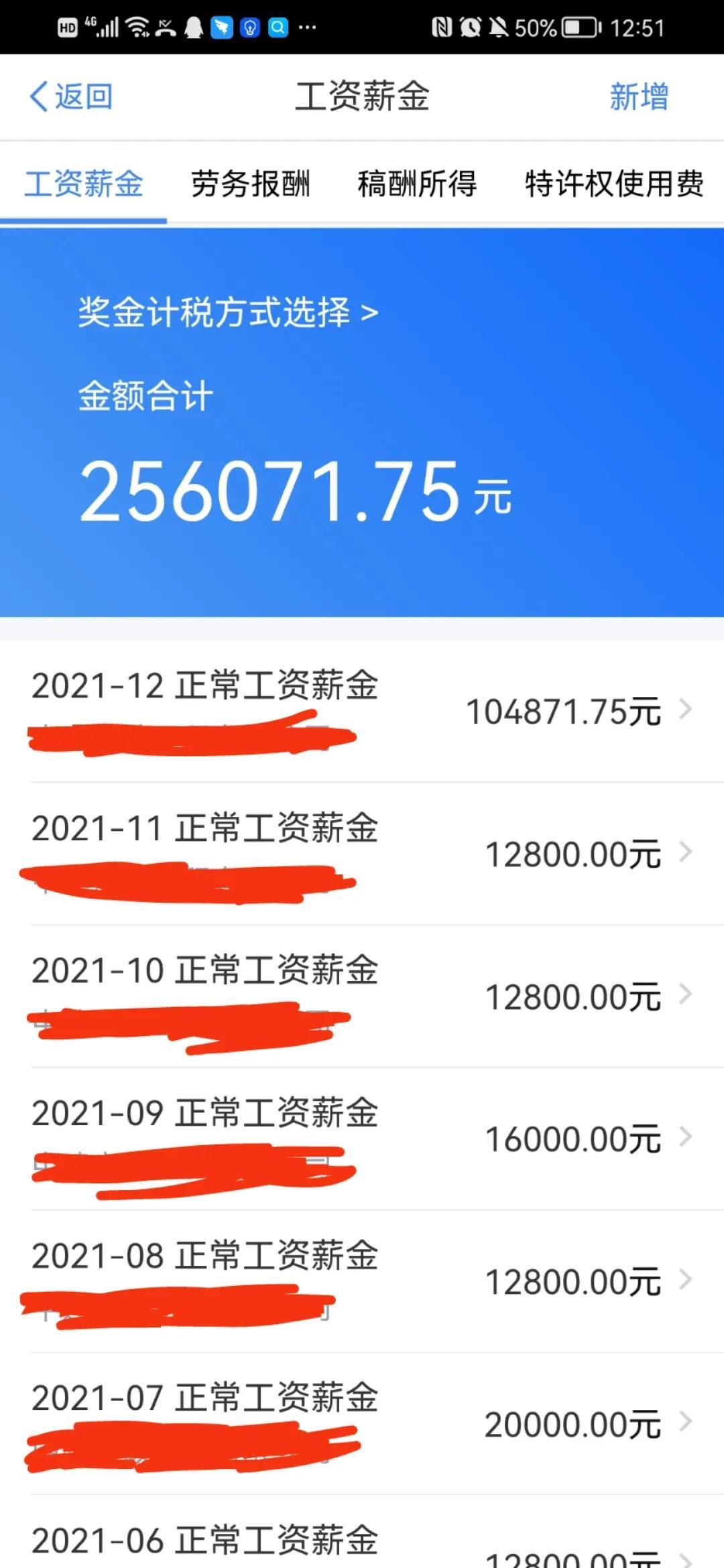View the 2021-10 正常工资薪金 entry
The height and width of the screenshot is (1568, 724).
tap(362, 996)
